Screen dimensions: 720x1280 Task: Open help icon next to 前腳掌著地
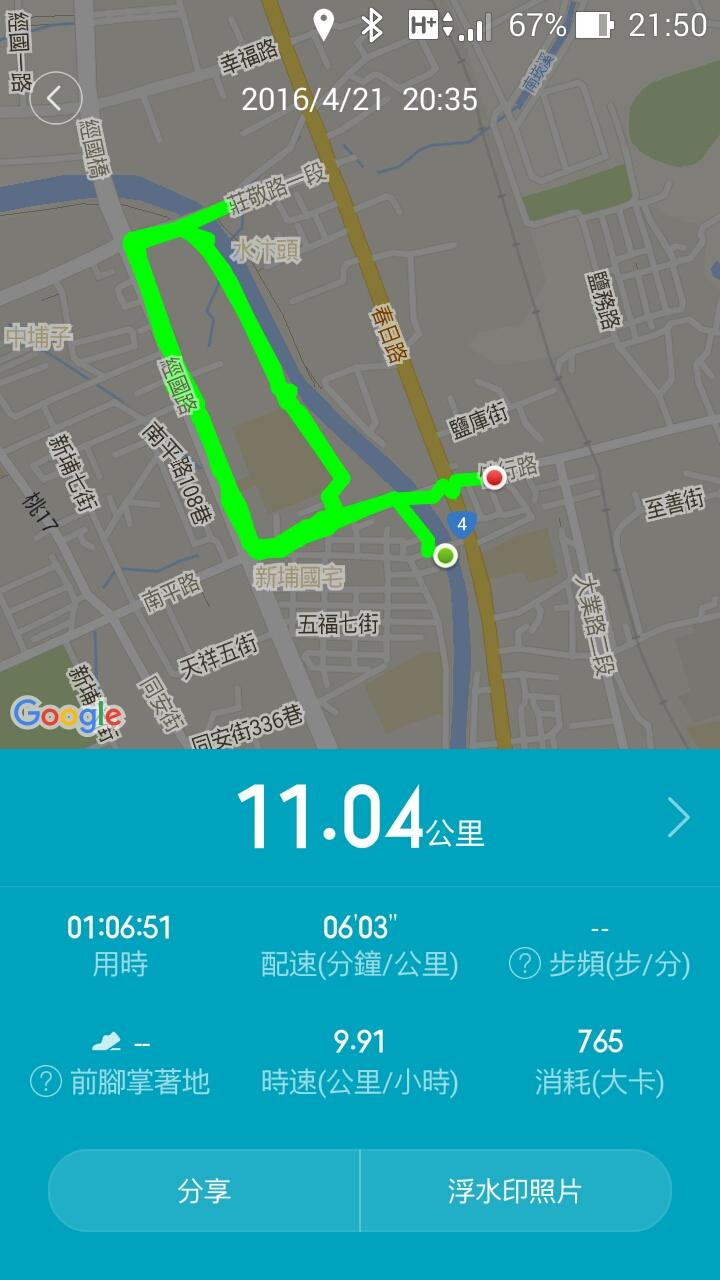pyautogui.click(x=46, y=1081)
